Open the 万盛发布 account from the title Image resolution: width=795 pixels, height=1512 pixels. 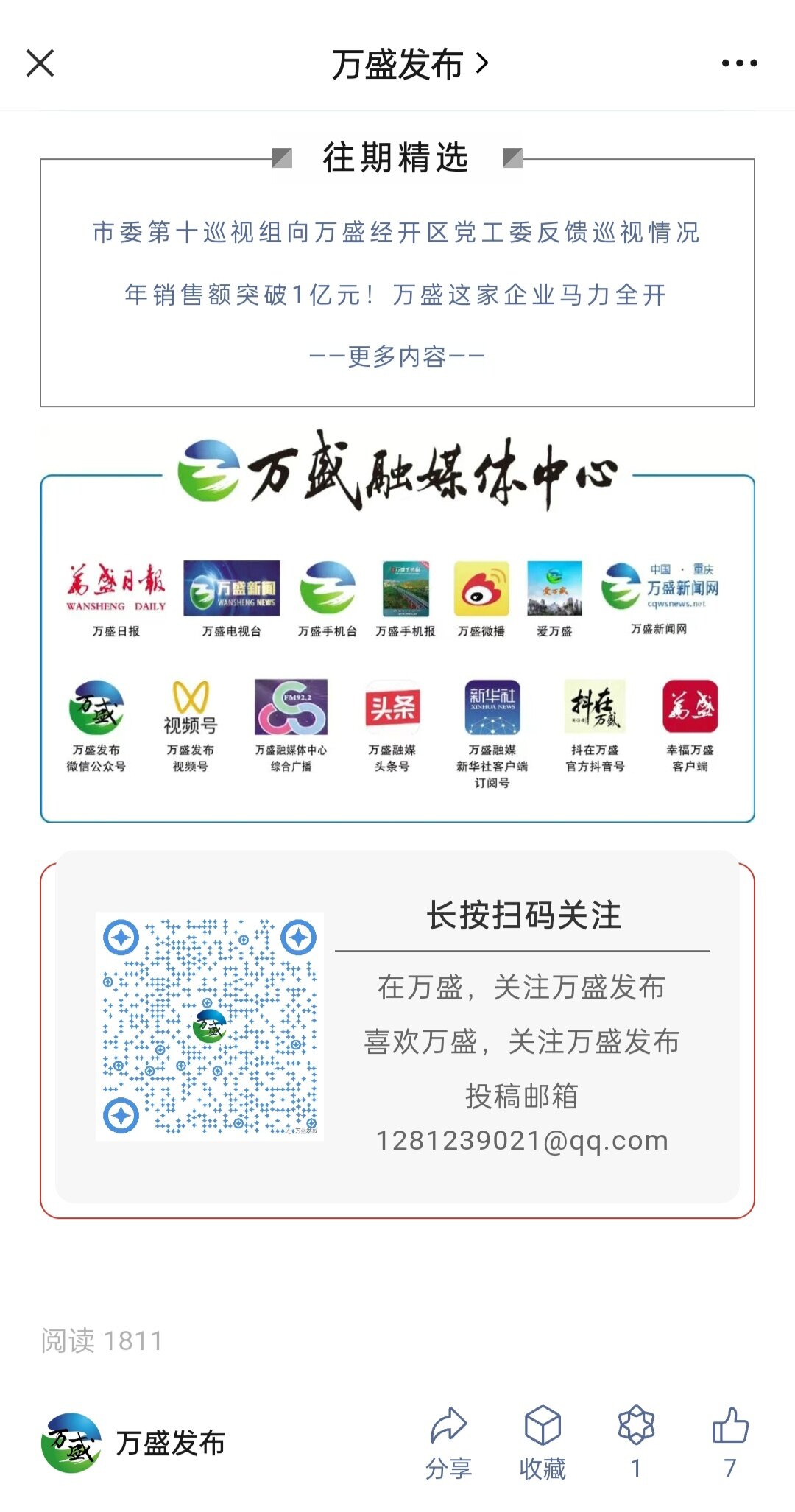point(409,65)
